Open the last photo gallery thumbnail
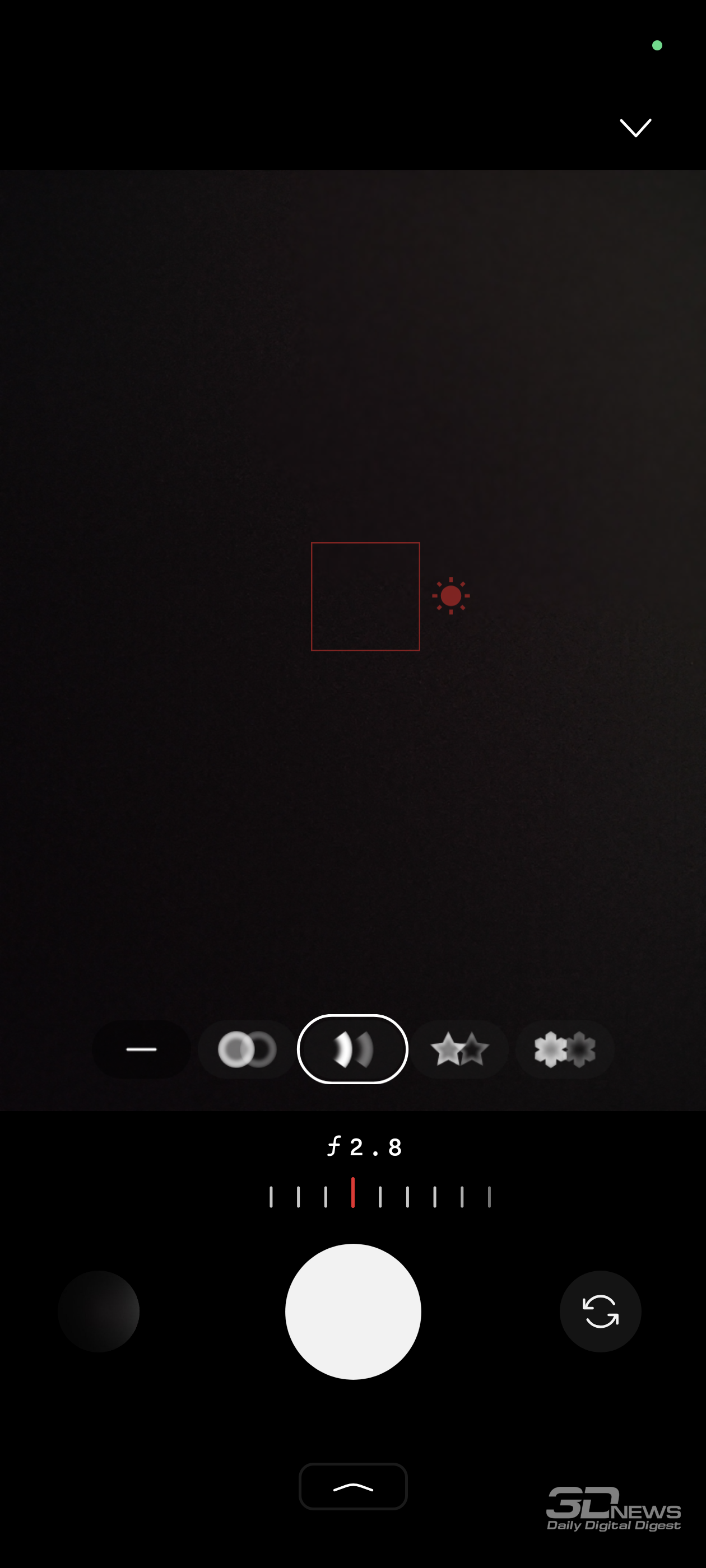Image resolution: width=706 pixels, height=1568 pixels. (x=99, y=1311)
